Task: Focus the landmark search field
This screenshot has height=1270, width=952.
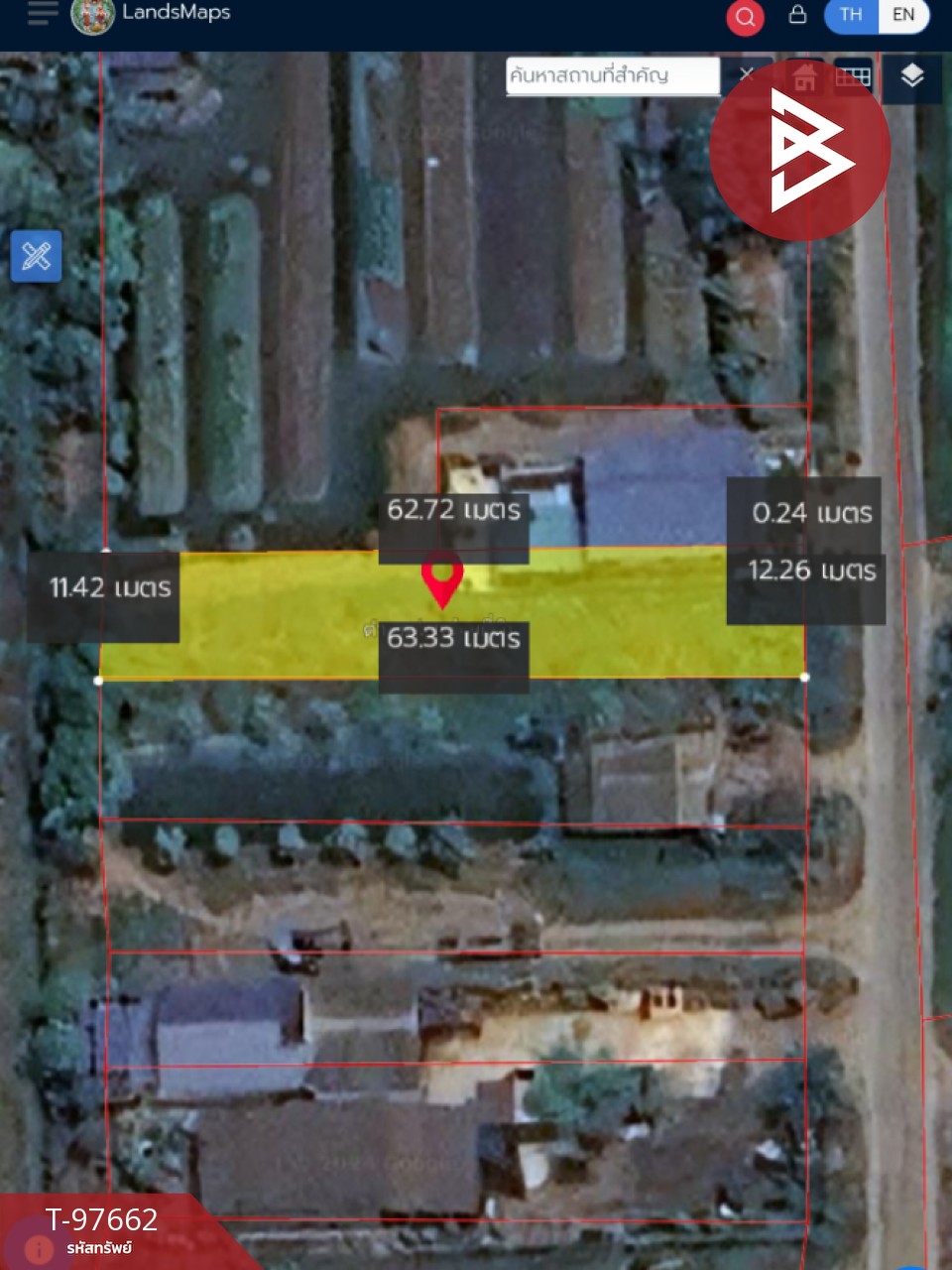Action: (611, 75)
